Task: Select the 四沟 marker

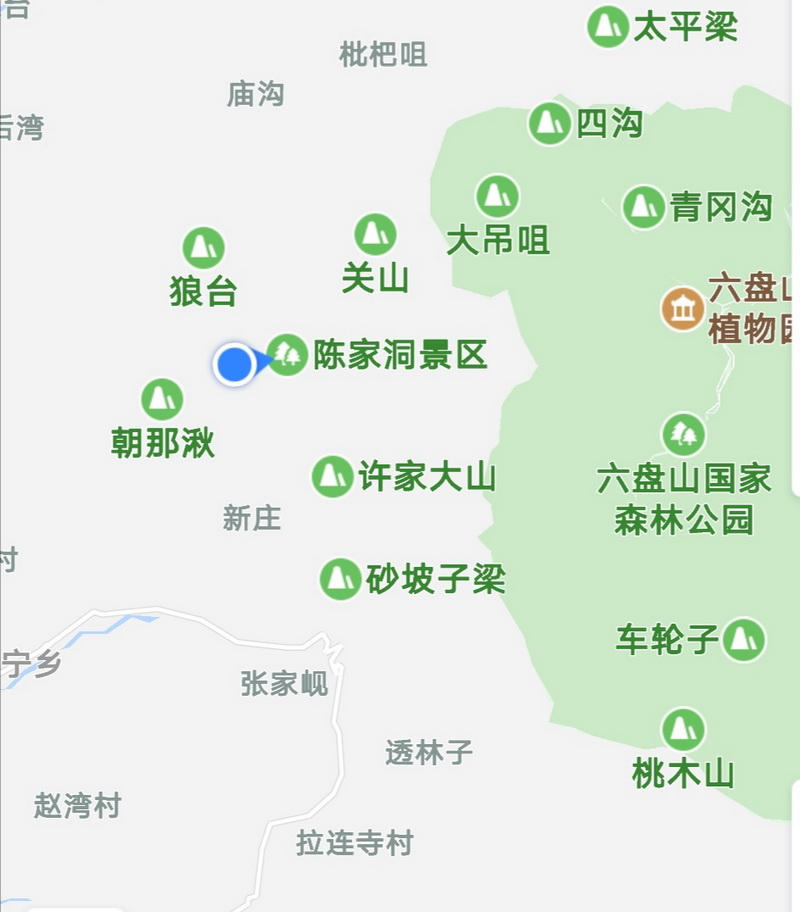Action: (549, 123)
